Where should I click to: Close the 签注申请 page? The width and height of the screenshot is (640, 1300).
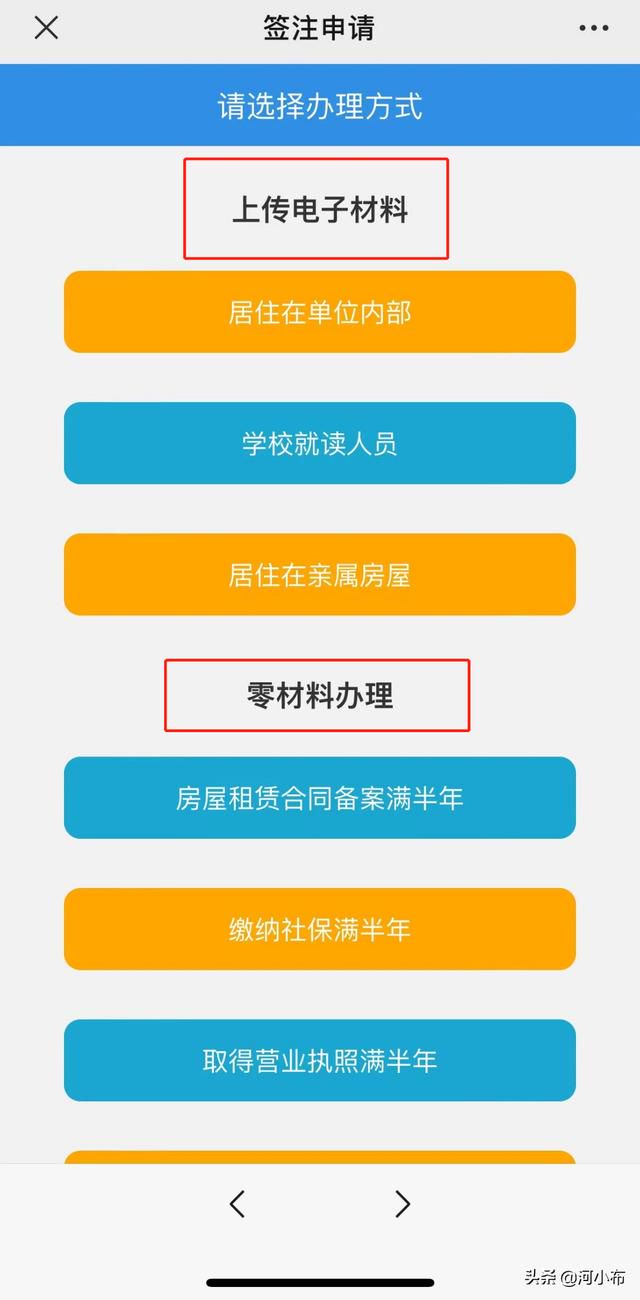46,28
